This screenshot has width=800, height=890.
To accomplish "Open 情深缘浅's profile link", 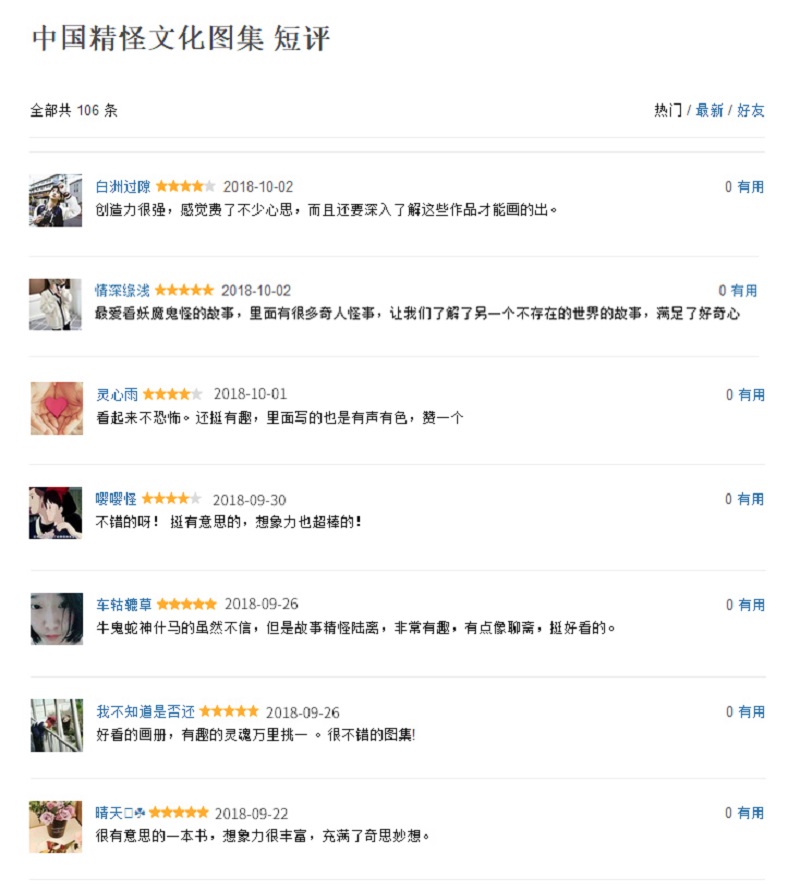I will (122, 290).
